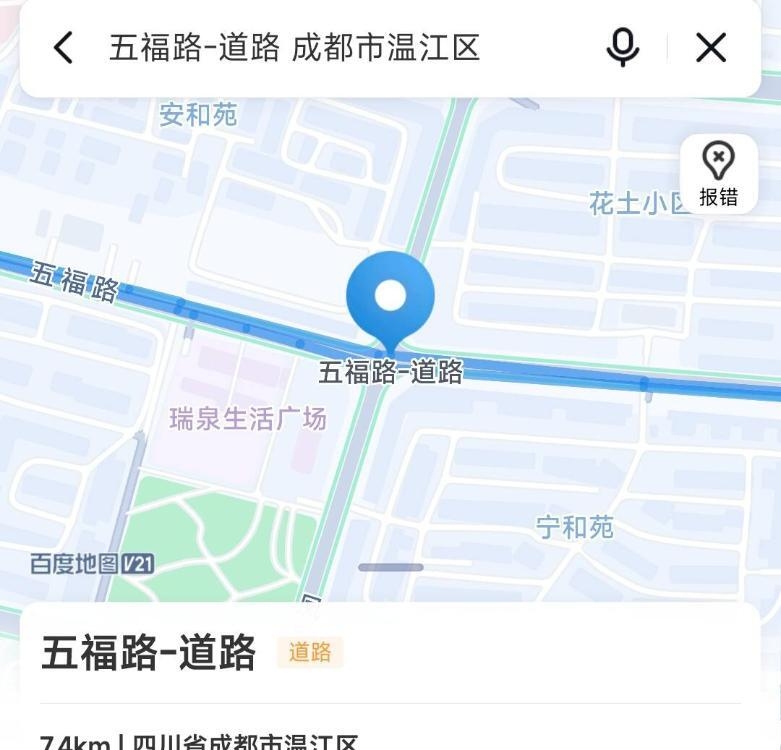Clear the search with the X icon
Viewport: 781px width, 750px height.
[711, 47]
